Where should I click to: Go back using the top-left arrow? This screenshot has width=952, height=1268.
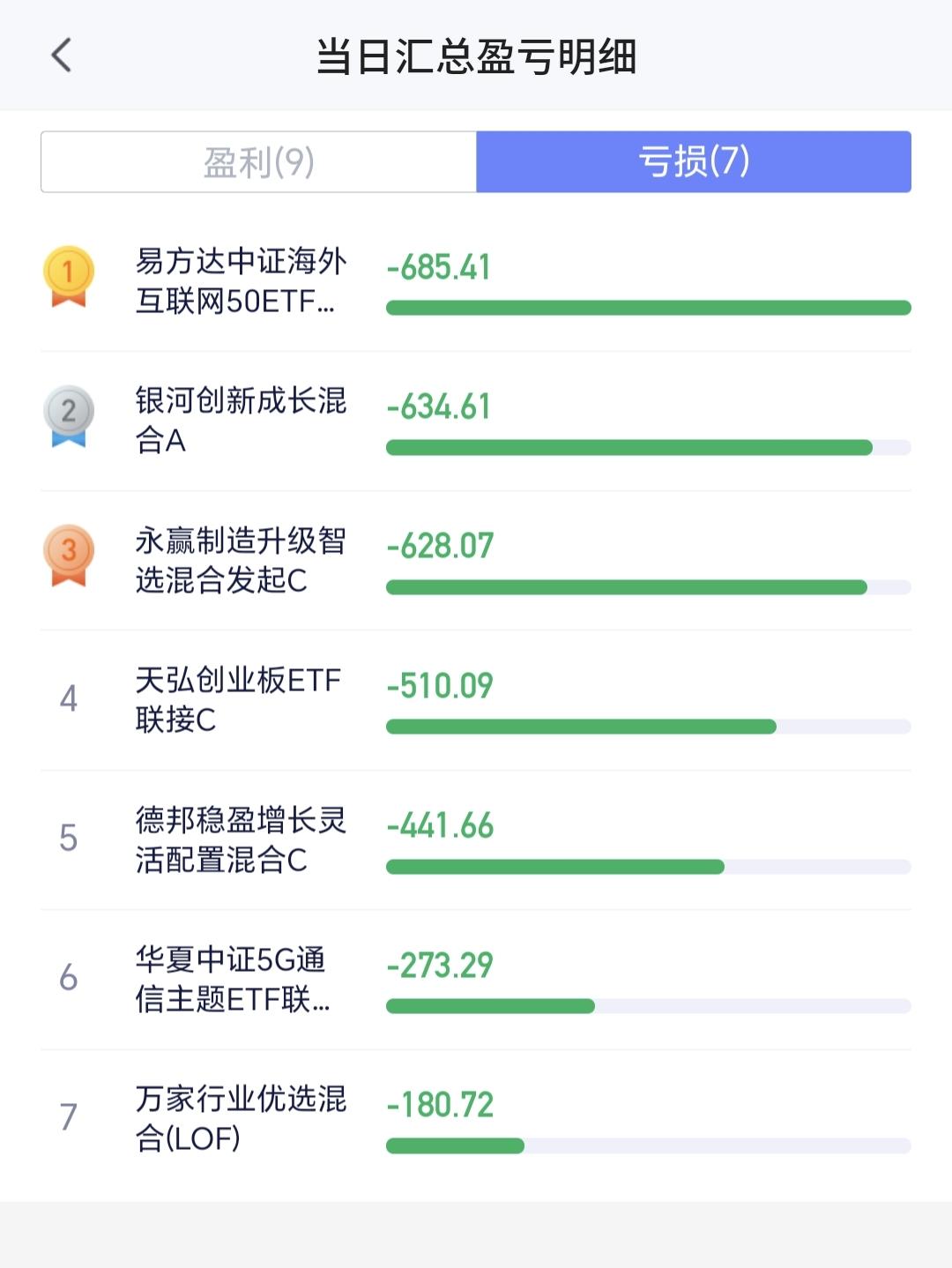(61, 56)
